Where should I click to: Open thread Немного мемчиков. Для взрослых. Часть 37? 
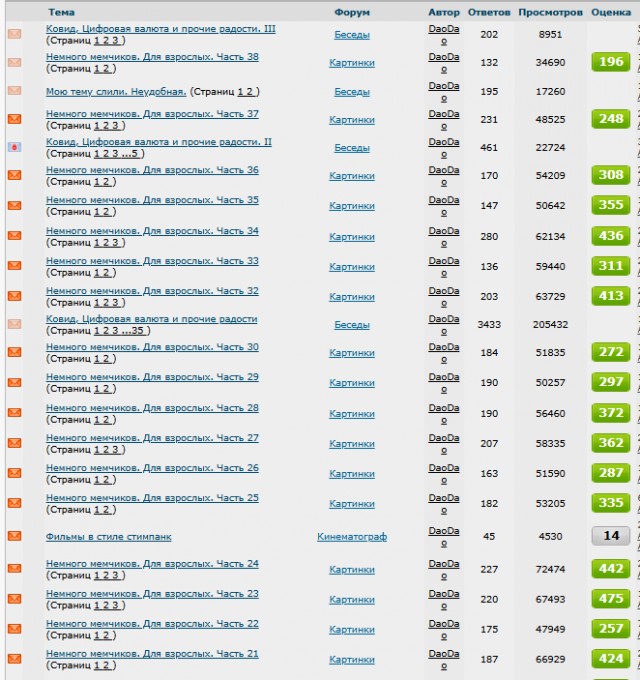152,114
